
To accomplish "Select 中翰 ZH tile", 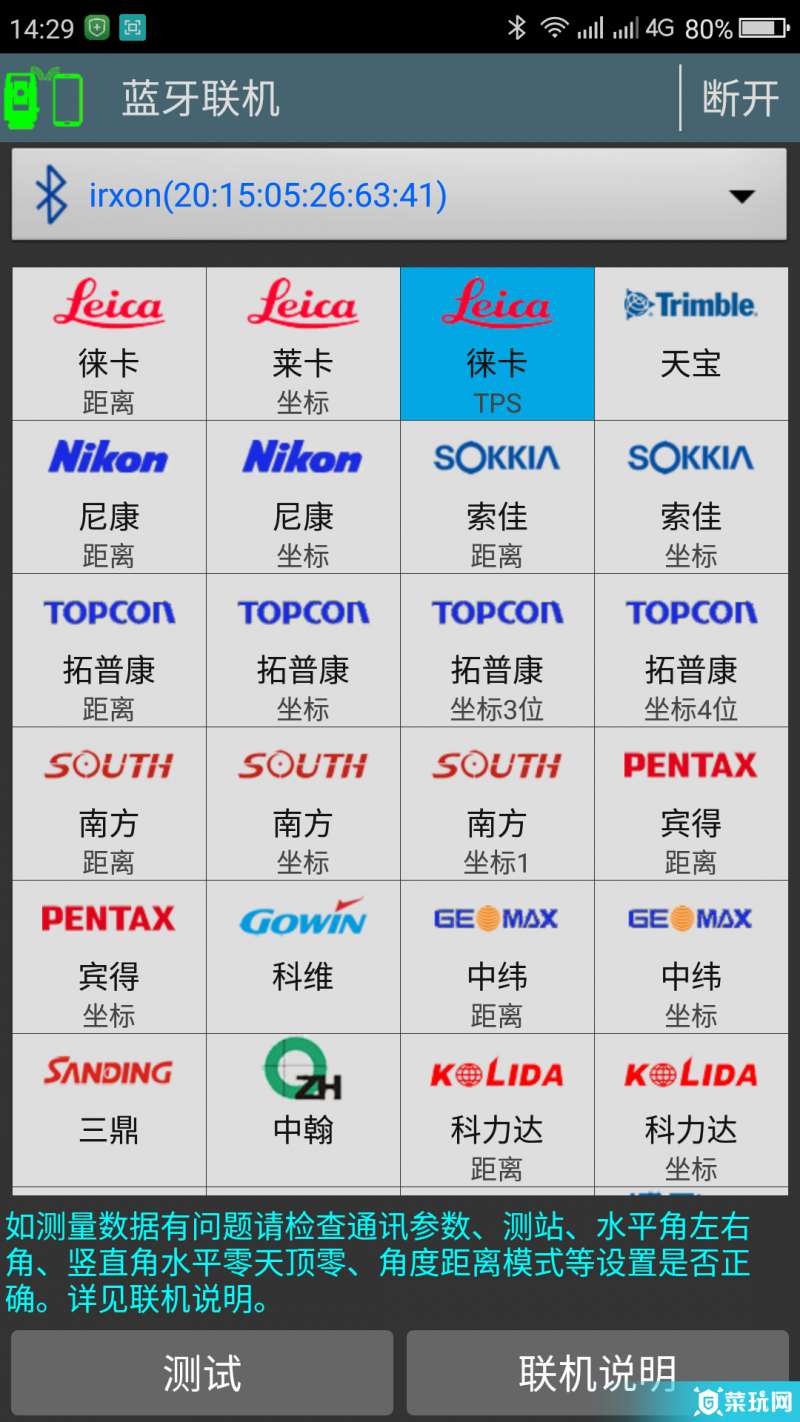I will (x=303, y=1110).
